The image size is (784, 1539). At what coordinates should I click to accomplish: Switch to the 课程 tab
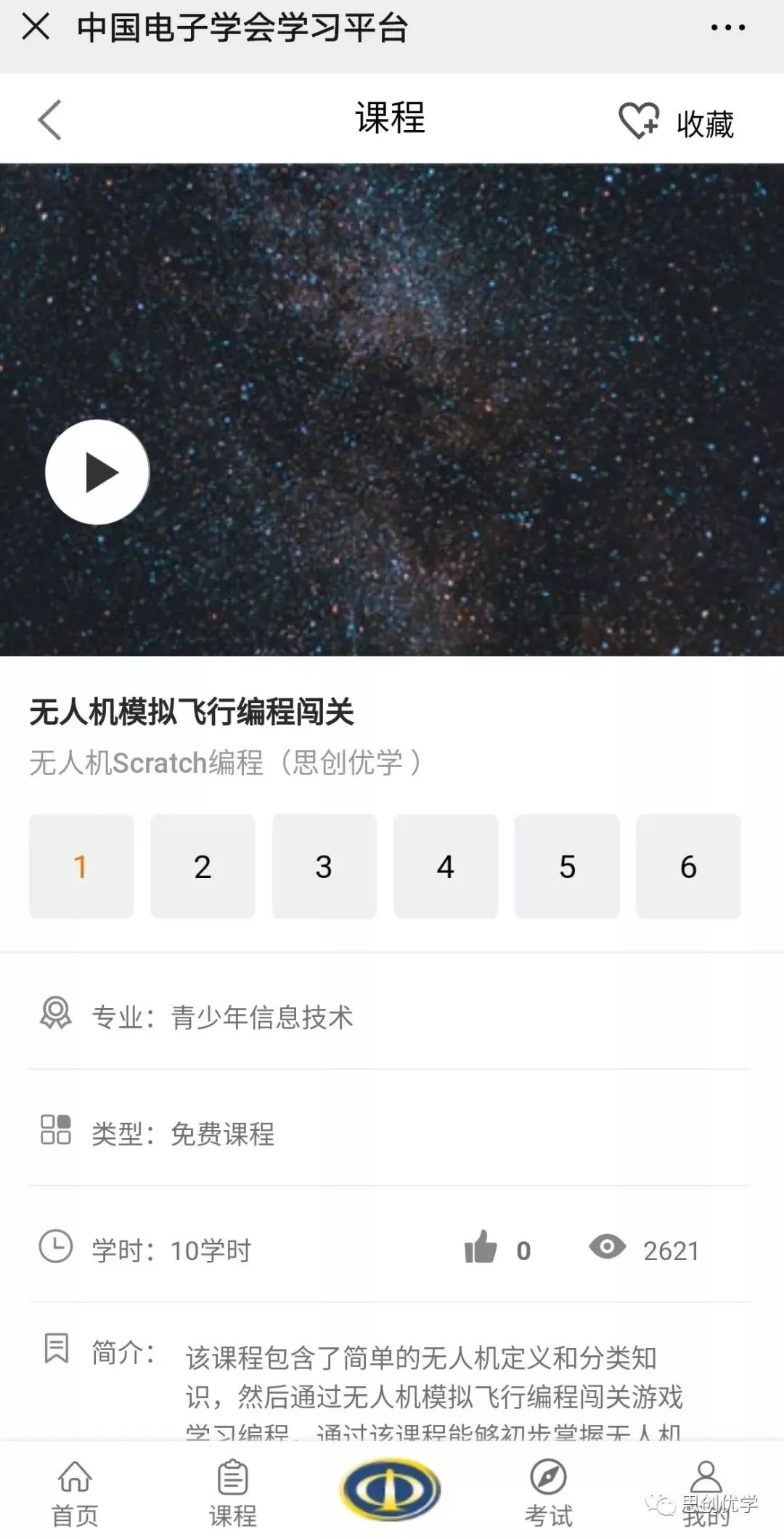[233, 1493]
